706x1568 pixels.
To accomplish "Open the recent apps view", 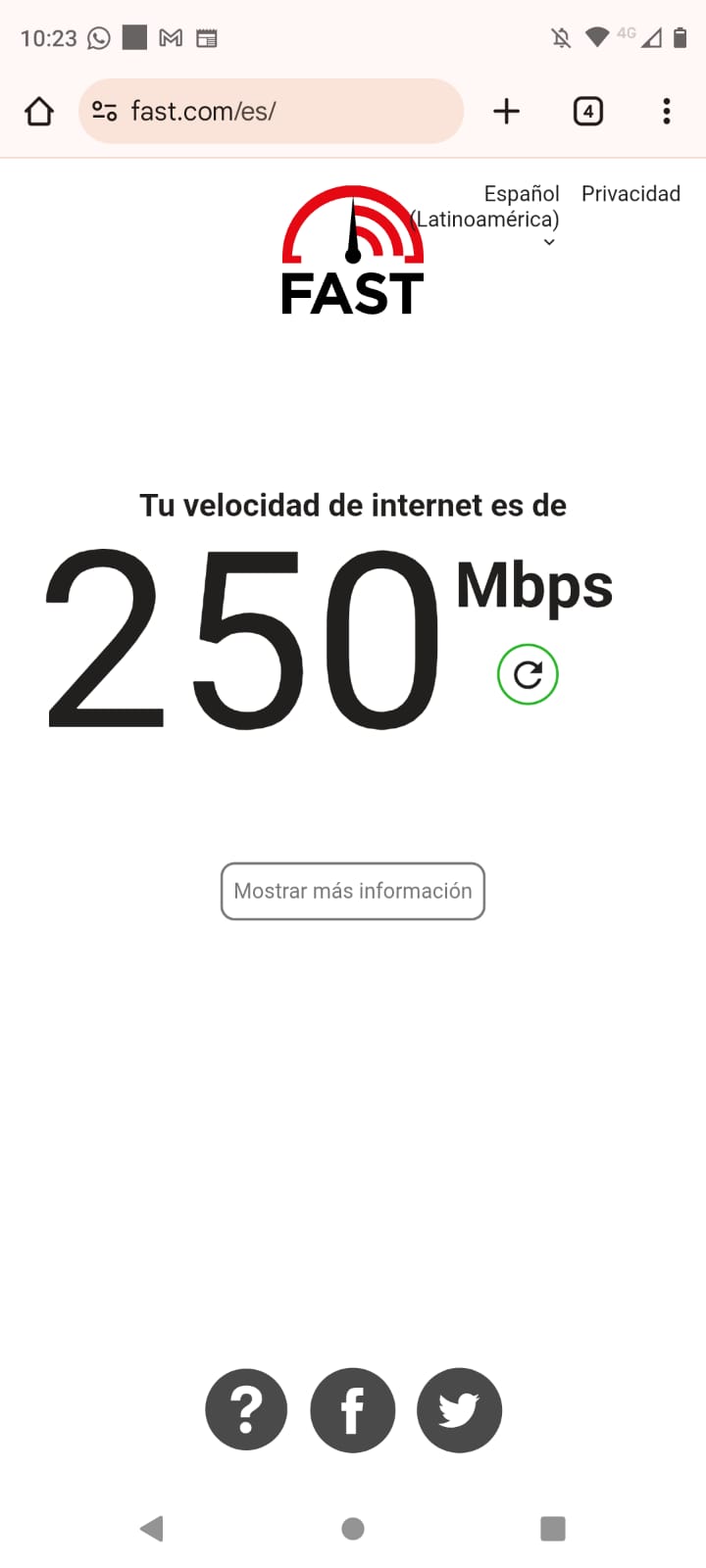I will [553, 1528].
